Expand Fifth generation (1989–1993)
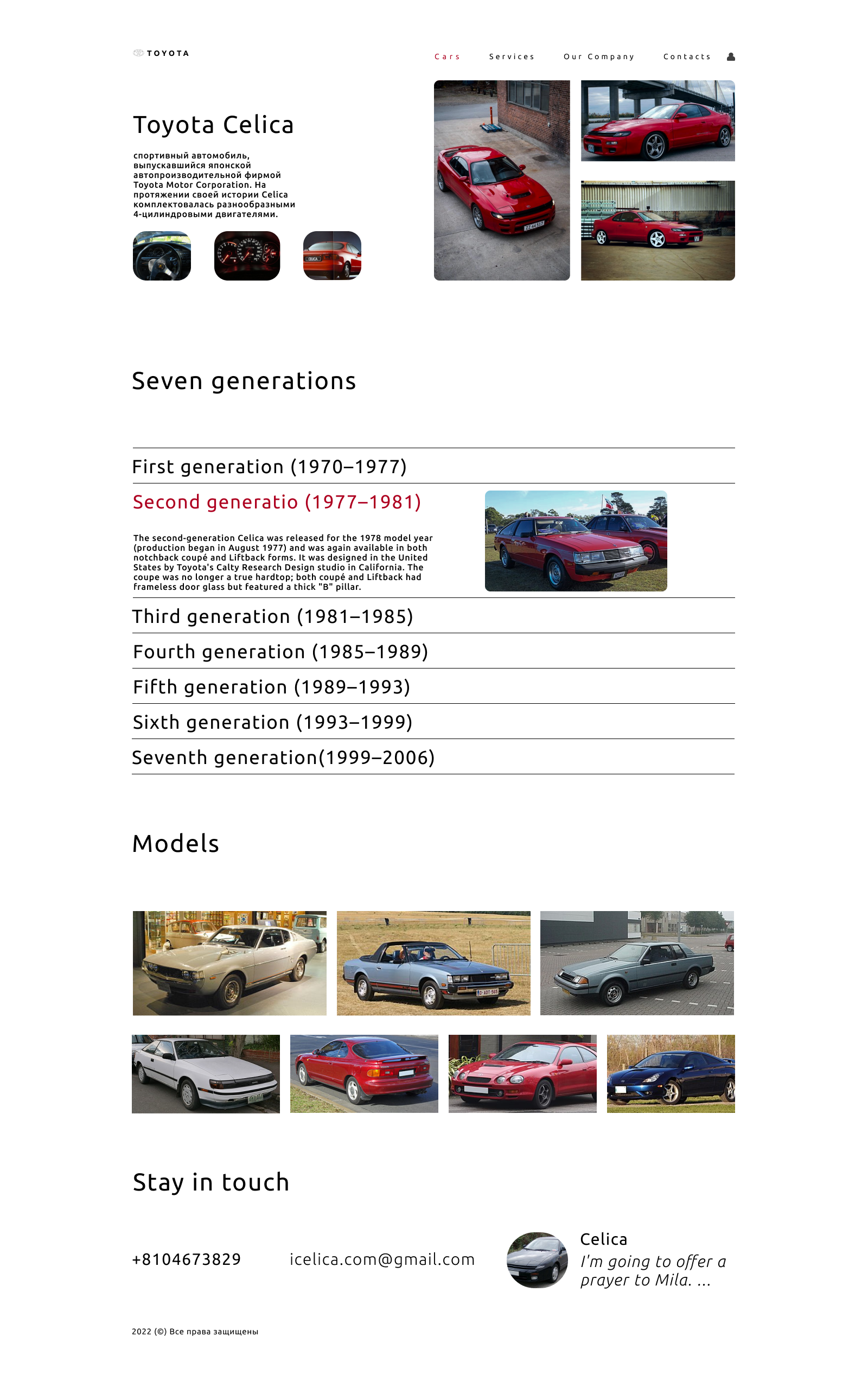868x1394 pixels. pos(271,686)
